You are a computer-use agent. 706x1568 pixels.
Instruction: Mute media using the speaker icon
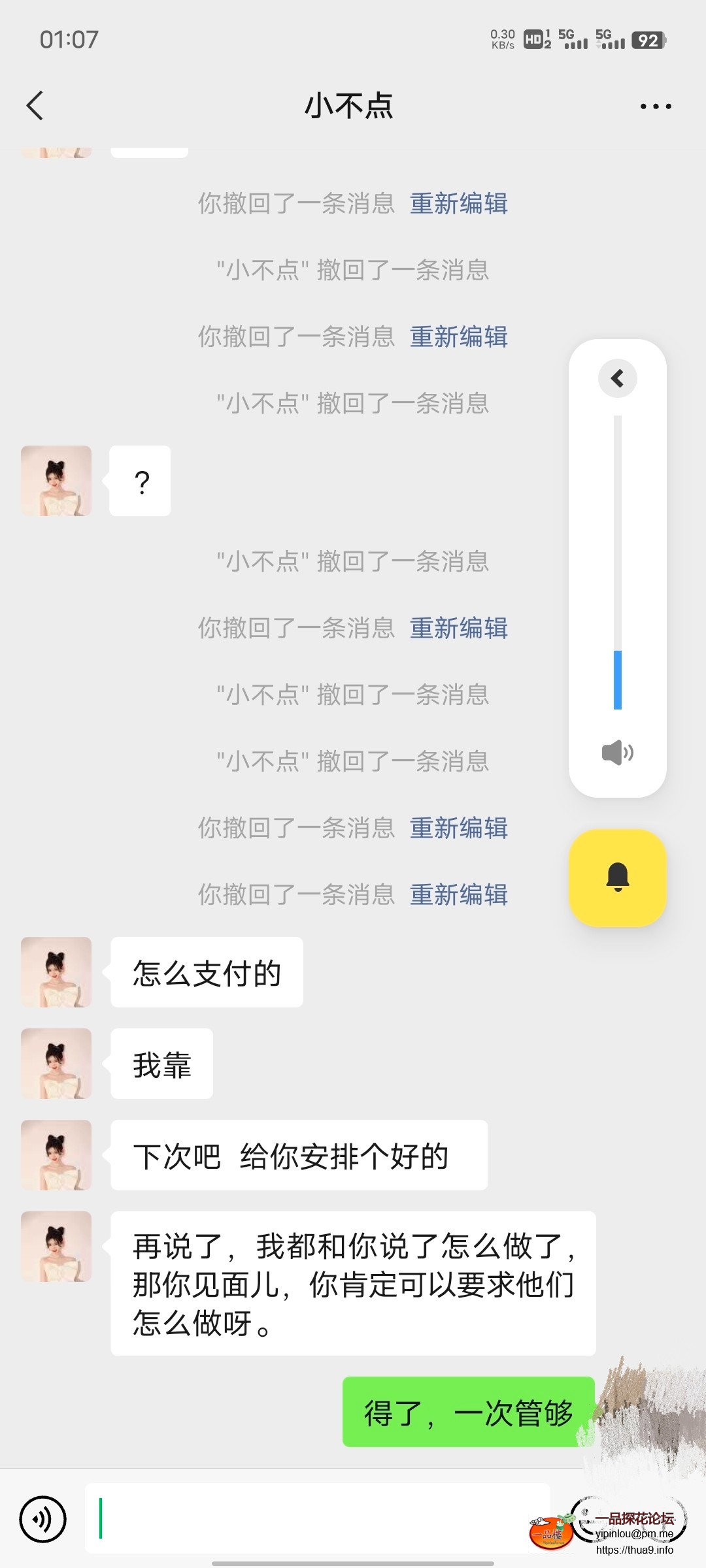(x=617, y=753)
